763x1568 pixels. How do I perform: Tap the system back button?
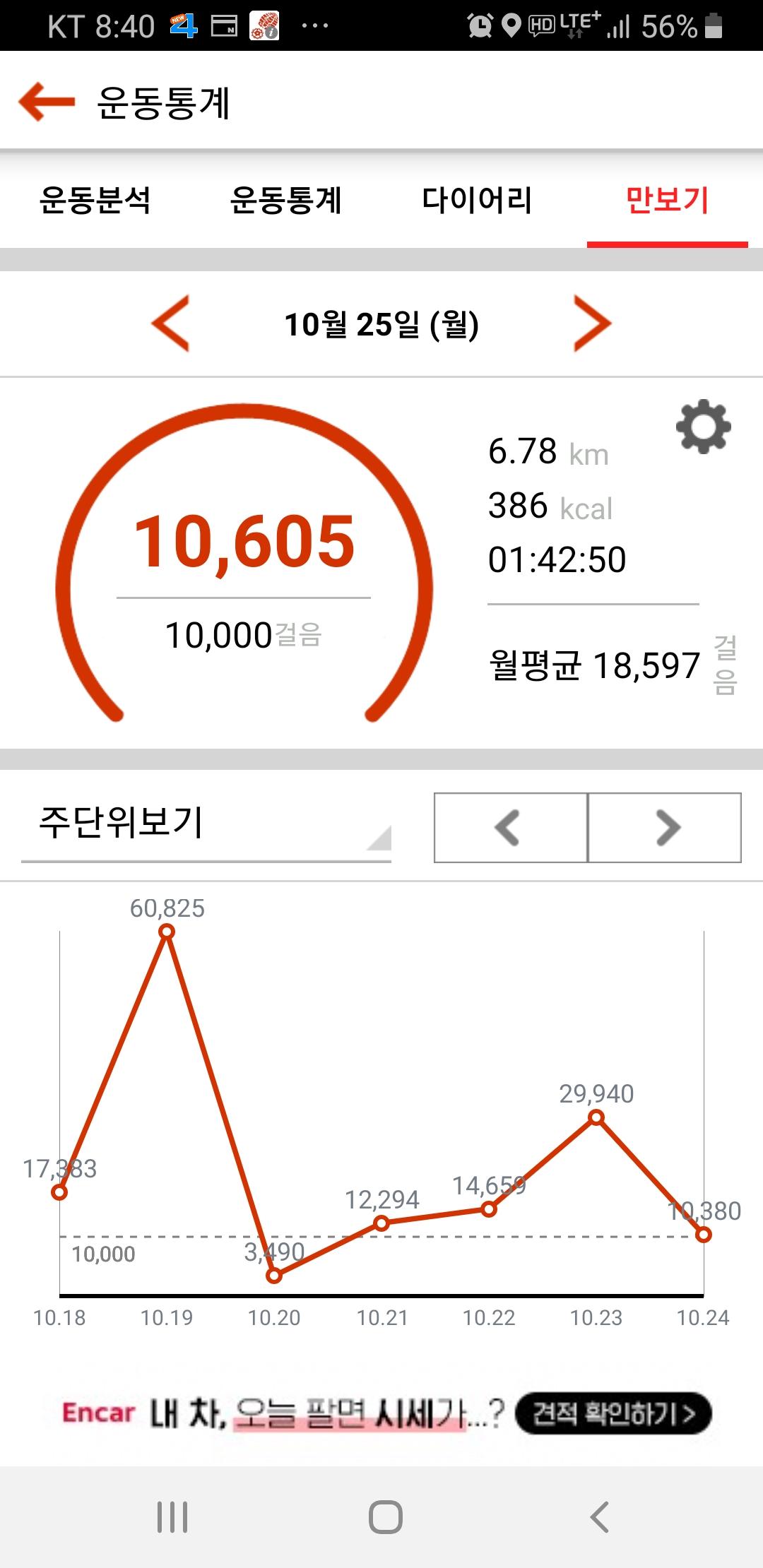tap(599, 1516)
